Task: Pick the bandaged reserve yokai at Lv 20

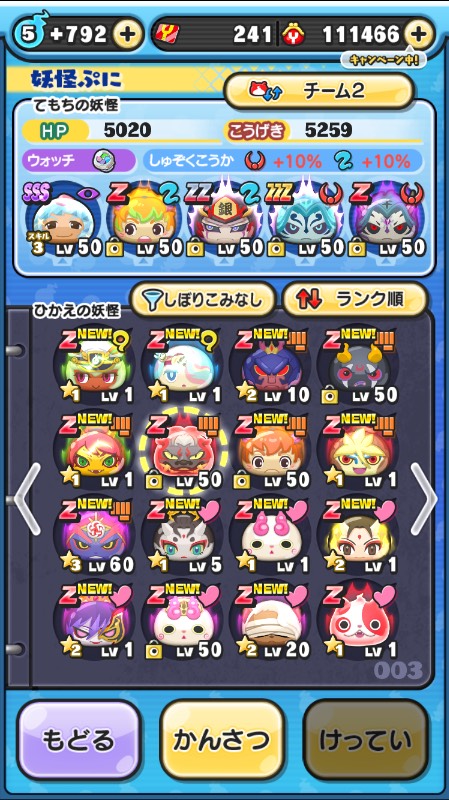Action: [x=272, y=622]
